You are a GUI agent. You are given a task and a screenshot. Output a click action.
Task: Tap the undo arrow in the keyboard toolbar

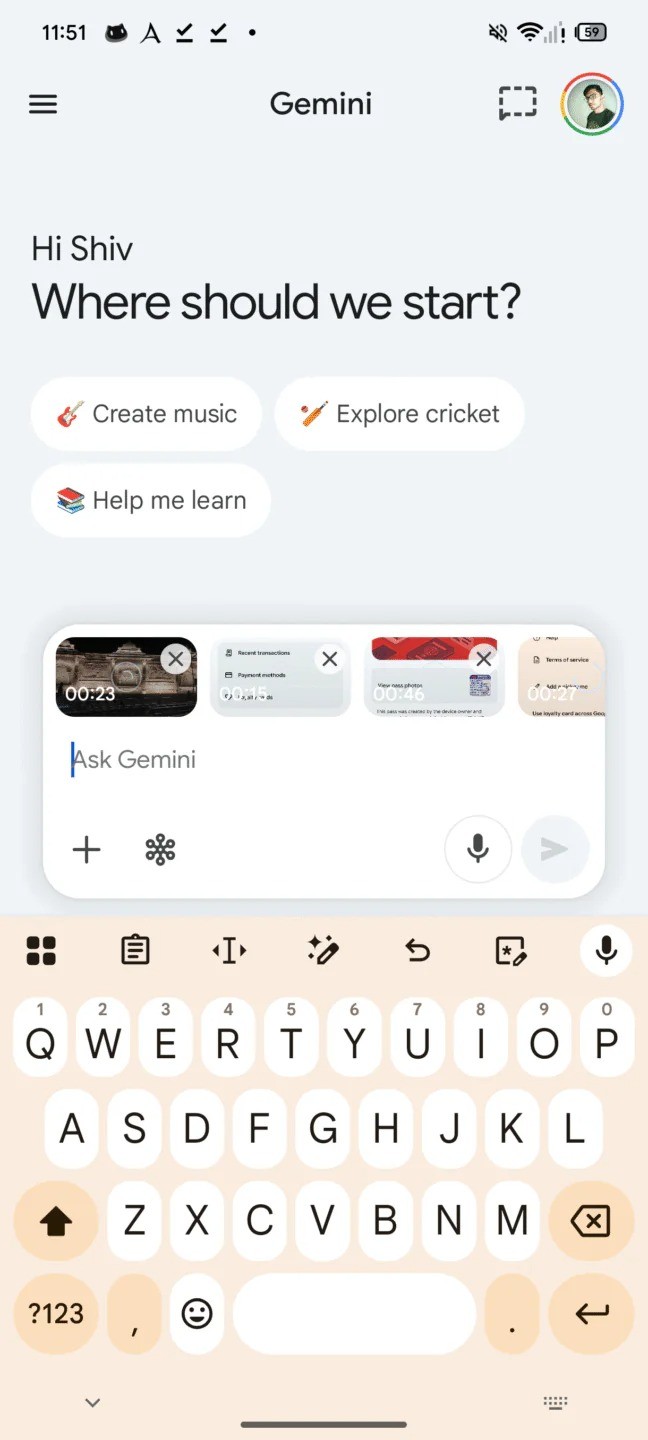pos(417,950)
